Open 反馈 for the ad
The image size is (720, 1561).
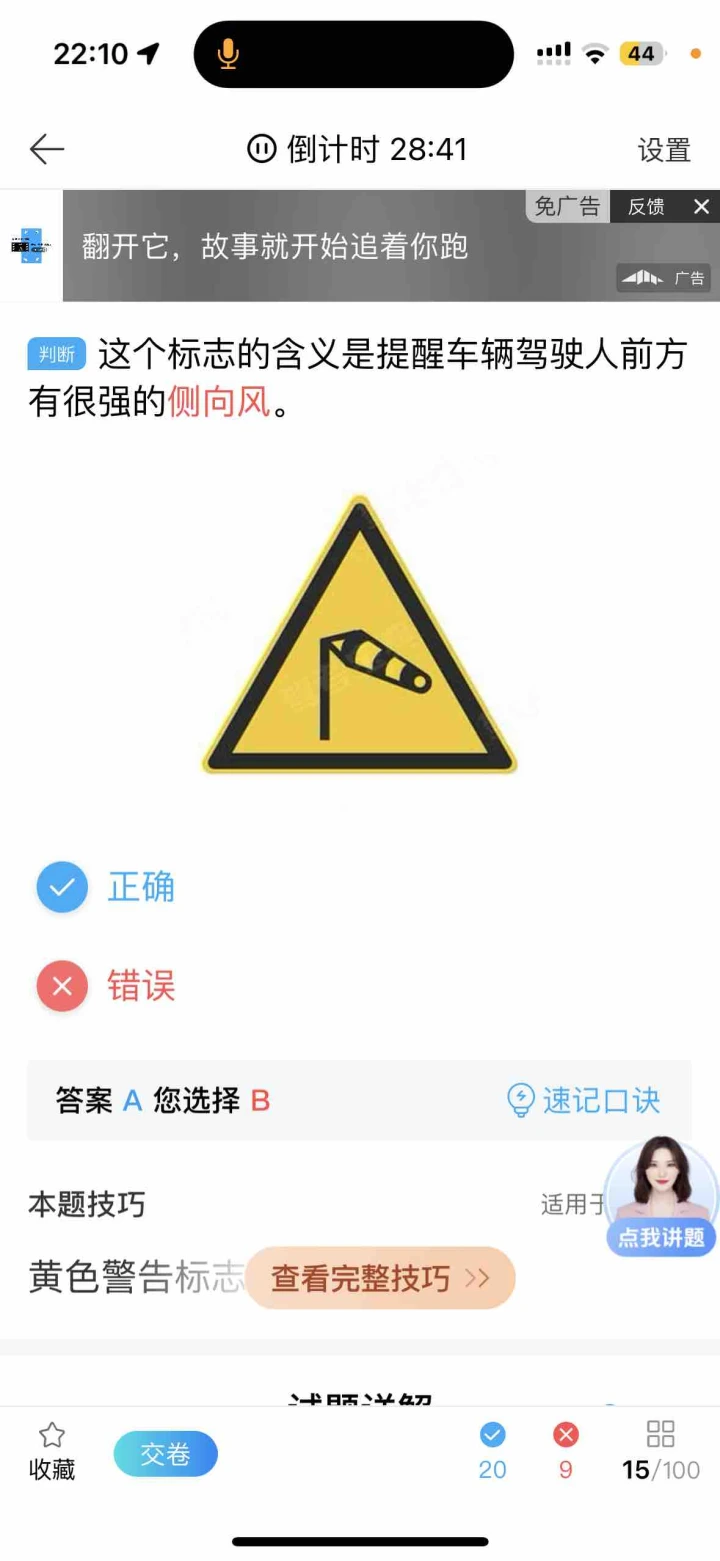pos(646,207)
